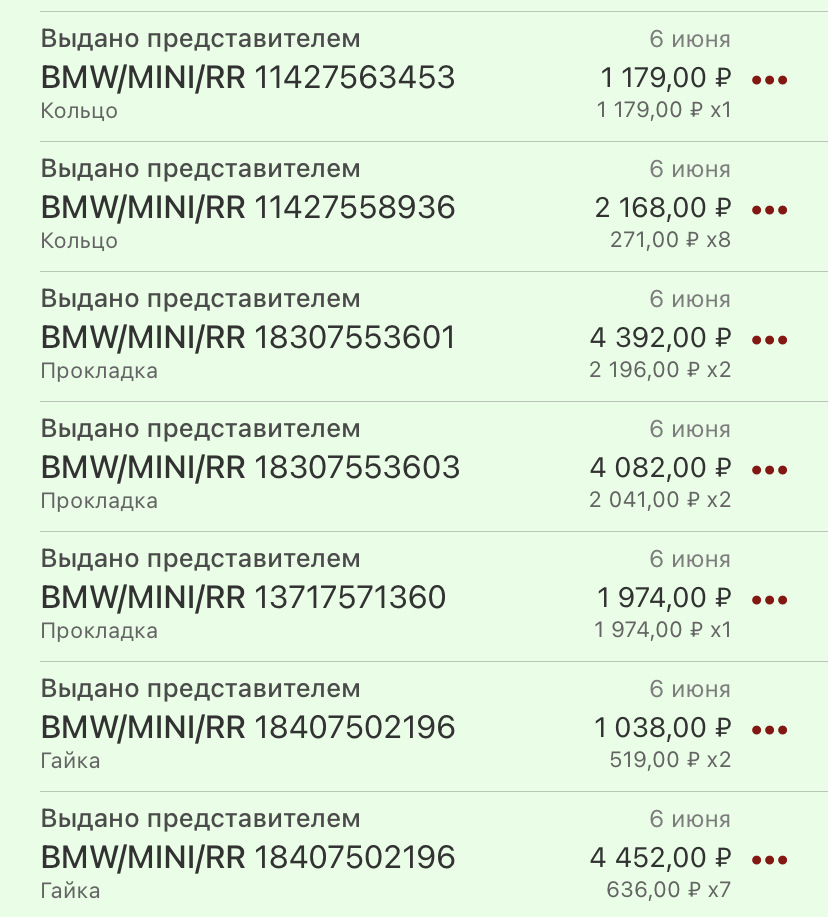The width and height of the screenshot is (828, 917).
Task: Select the quantity text 271,00 ₽ x8
Action: (668, 240)
